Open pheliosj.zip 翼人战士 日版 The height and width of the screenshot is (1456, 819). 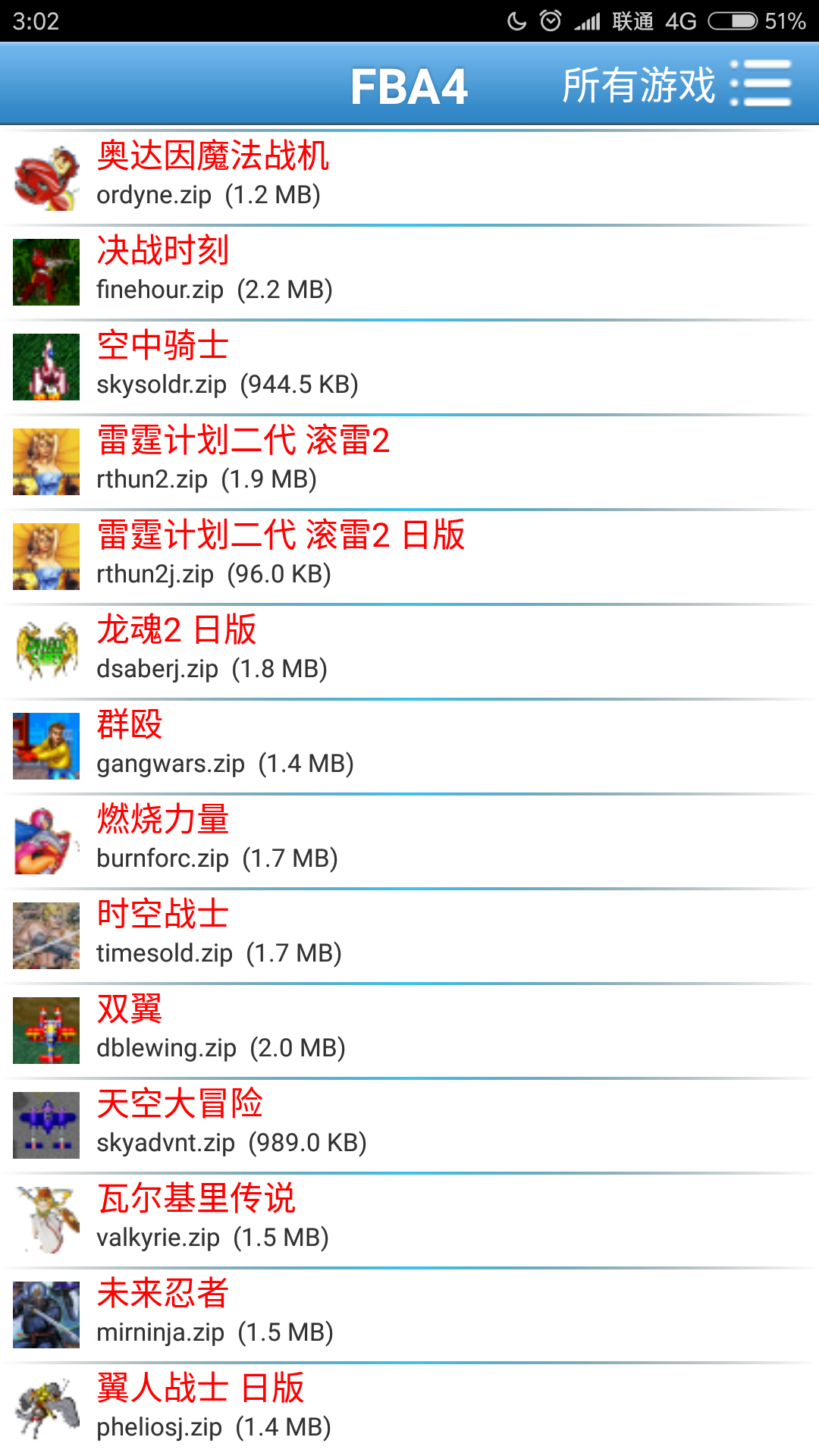[409, 1409]
